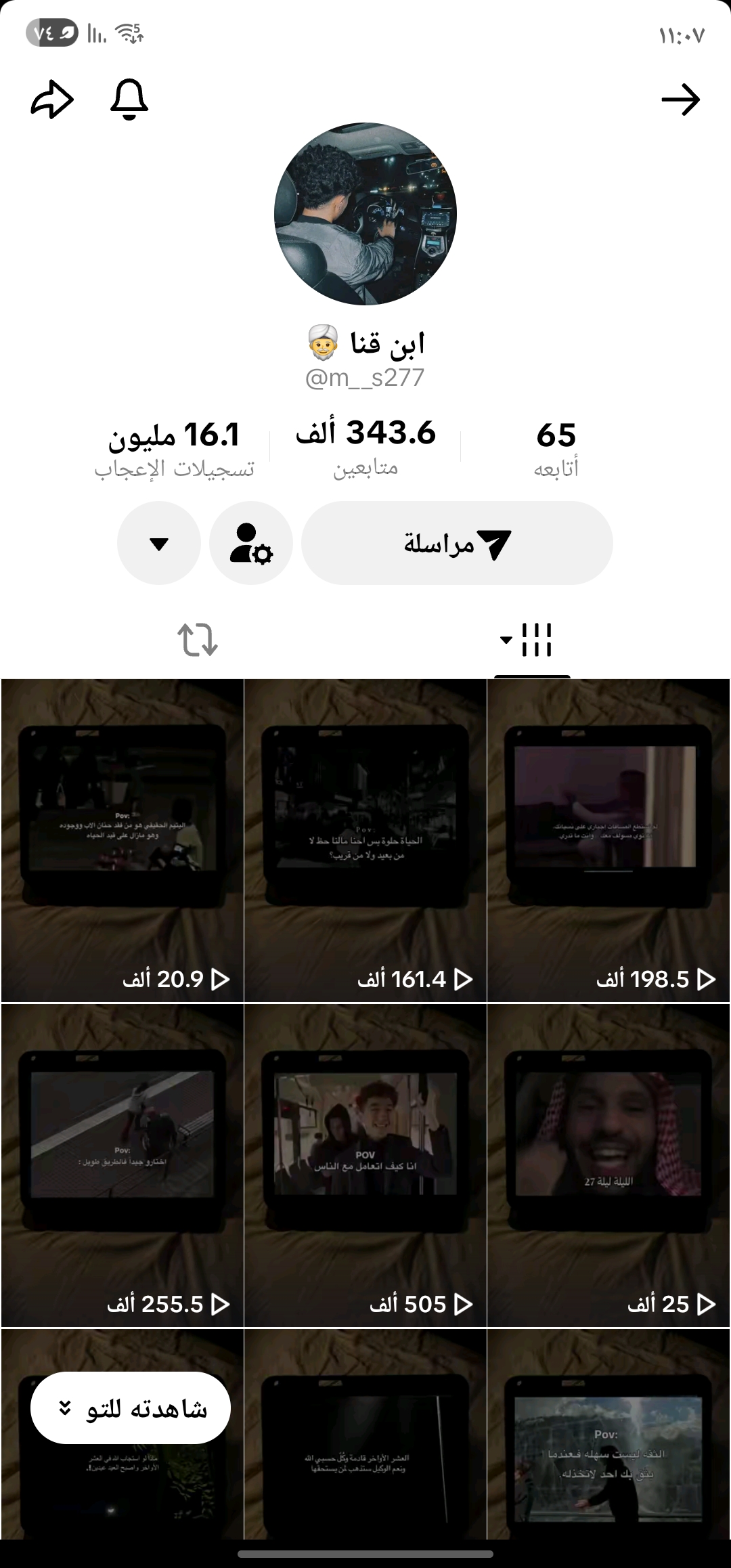Switch to the videos grid tab
The height and width of the screenshot is (1568, 731).
(531, 640)
